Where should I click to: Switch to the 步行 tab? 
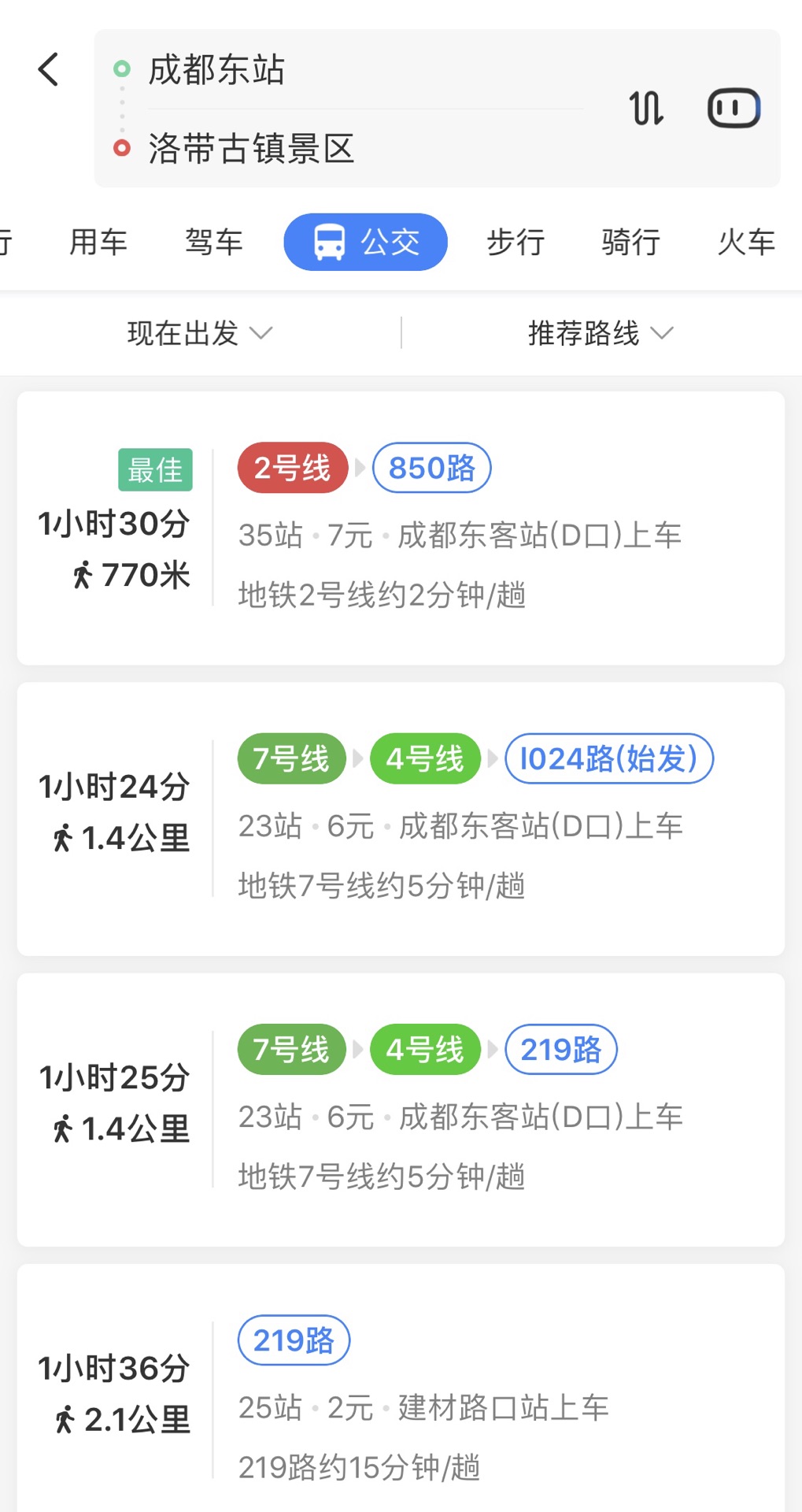coord(516,242)
